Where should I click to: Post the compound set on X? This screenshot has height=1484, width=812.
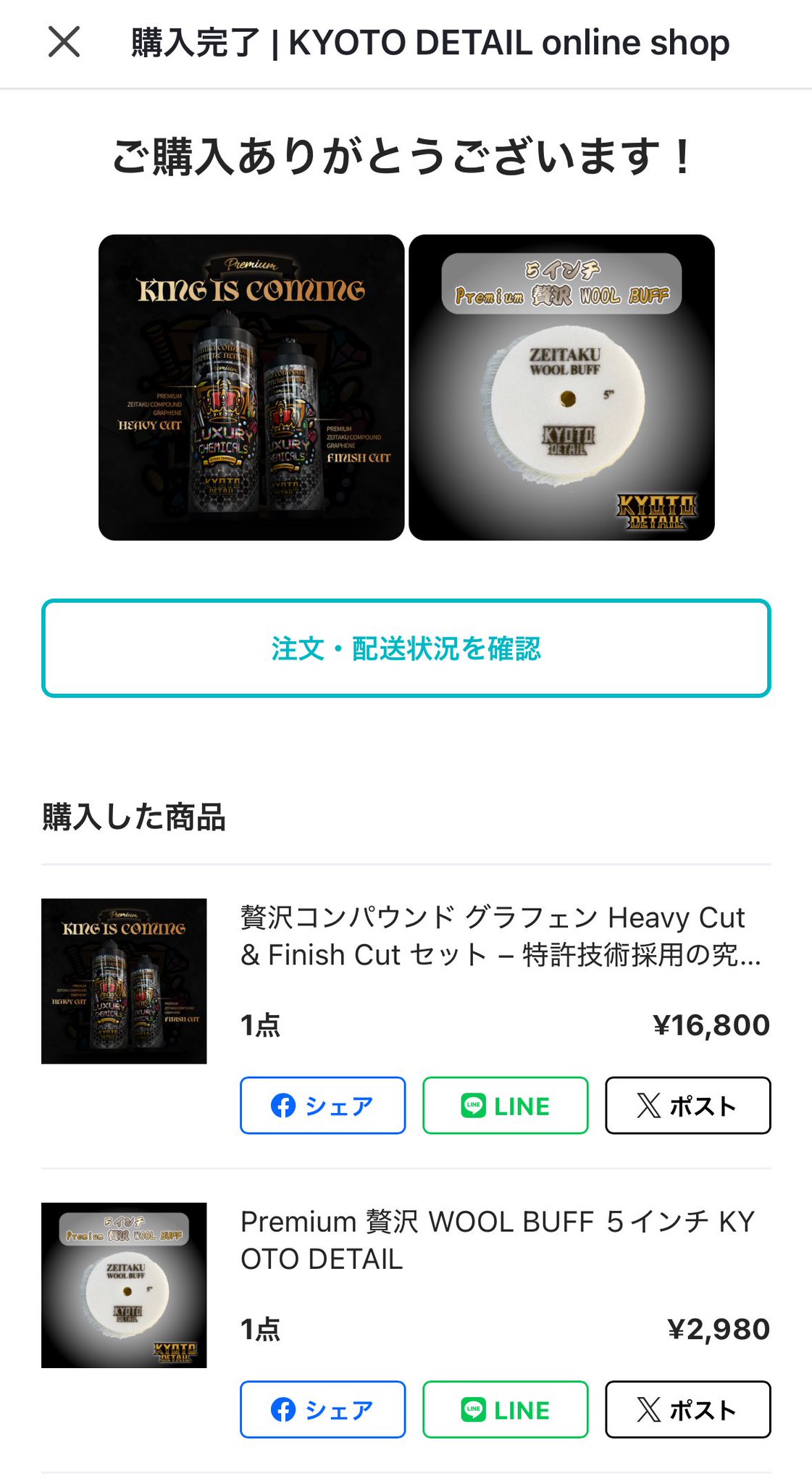click(688, 1105)
